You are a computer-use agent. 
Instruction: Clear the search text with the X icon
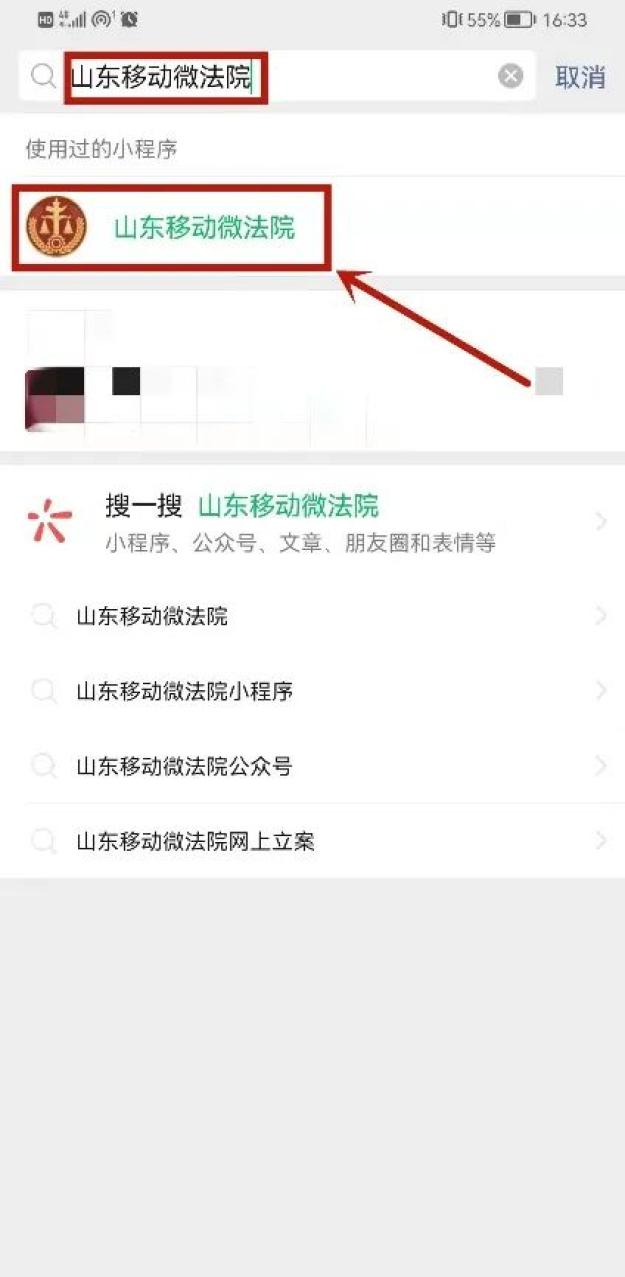coord(511,76)
